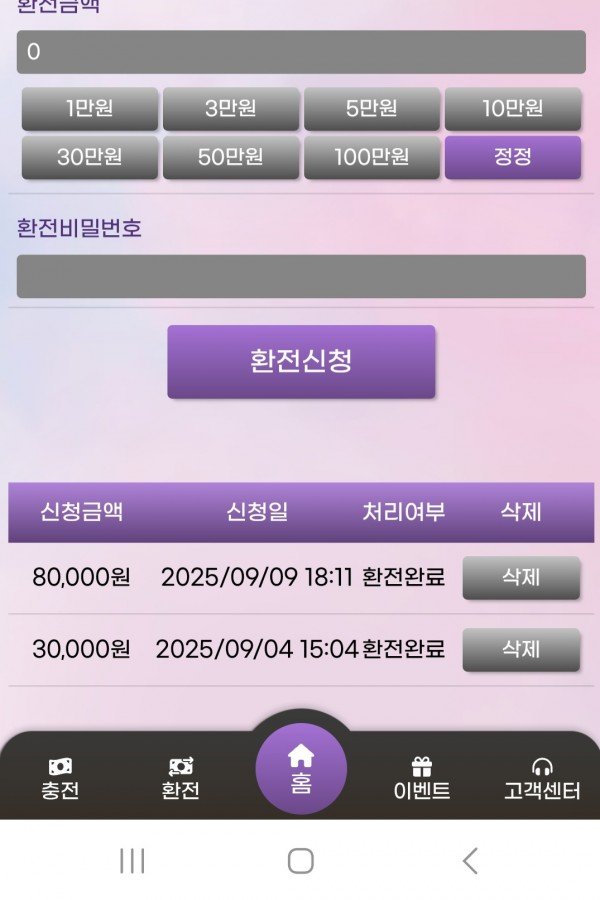The height and width of the screenshot is (900, 600).
Task: Tap the 환전금액 amount field
Action: pos(300,52)
